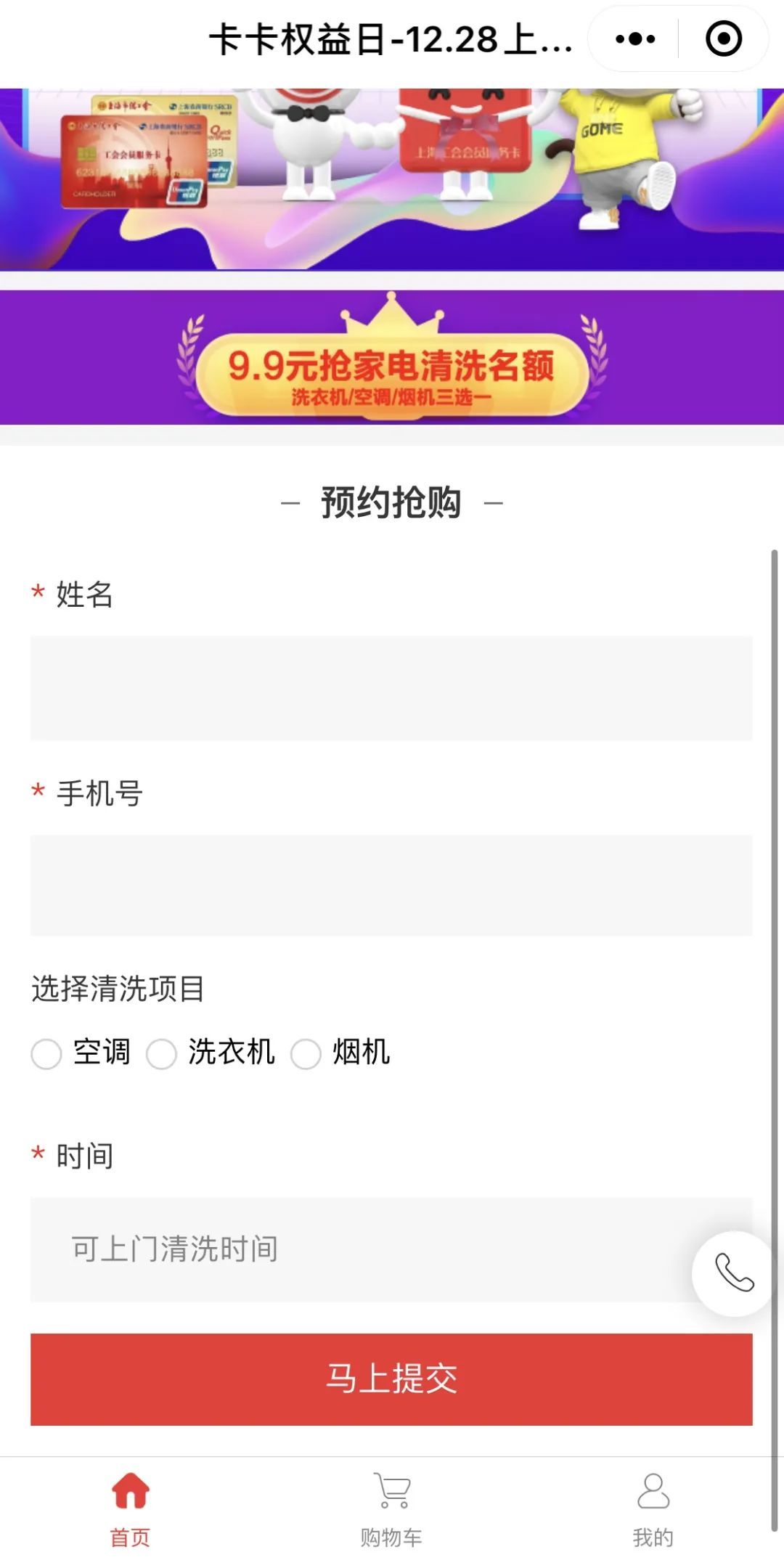Focus the 手机号 phone number field
The image size is (784, 1568).
[x=391, y=885]
